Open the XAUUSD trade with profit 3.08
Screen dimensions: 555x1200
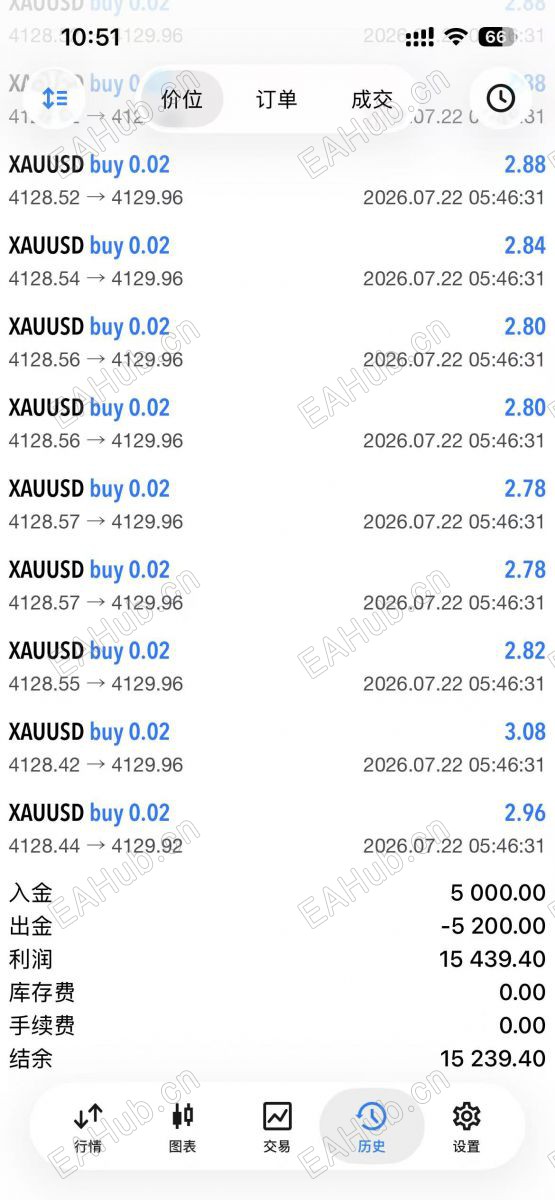point(277,747)
